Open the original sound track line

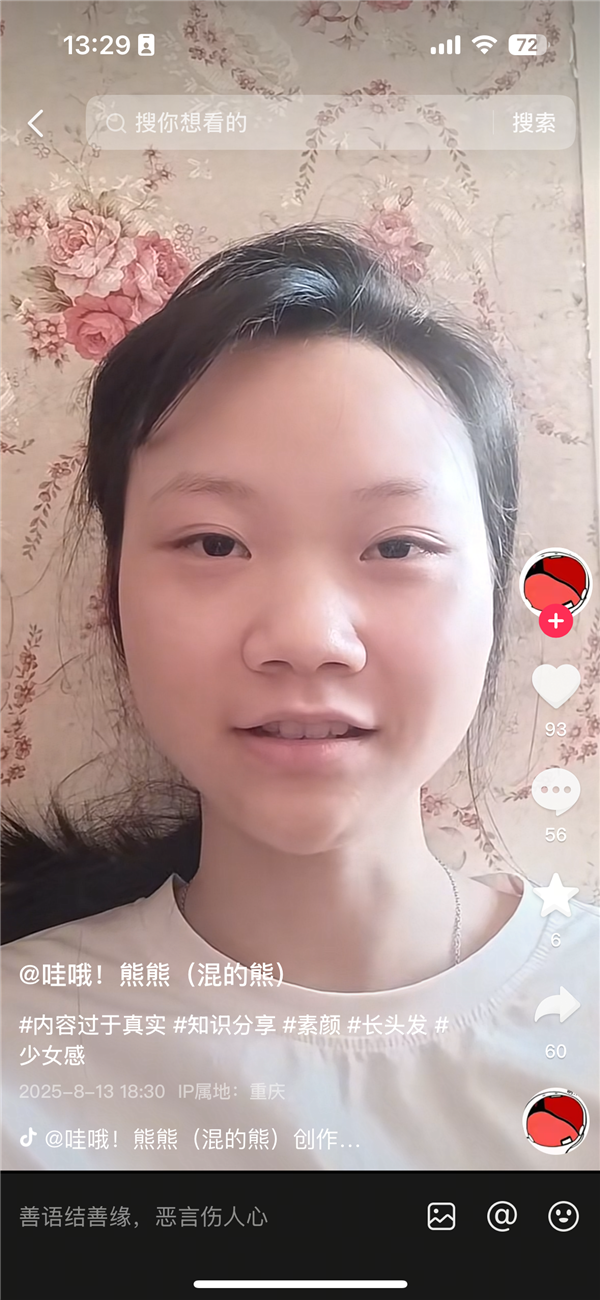[190, 1139]
